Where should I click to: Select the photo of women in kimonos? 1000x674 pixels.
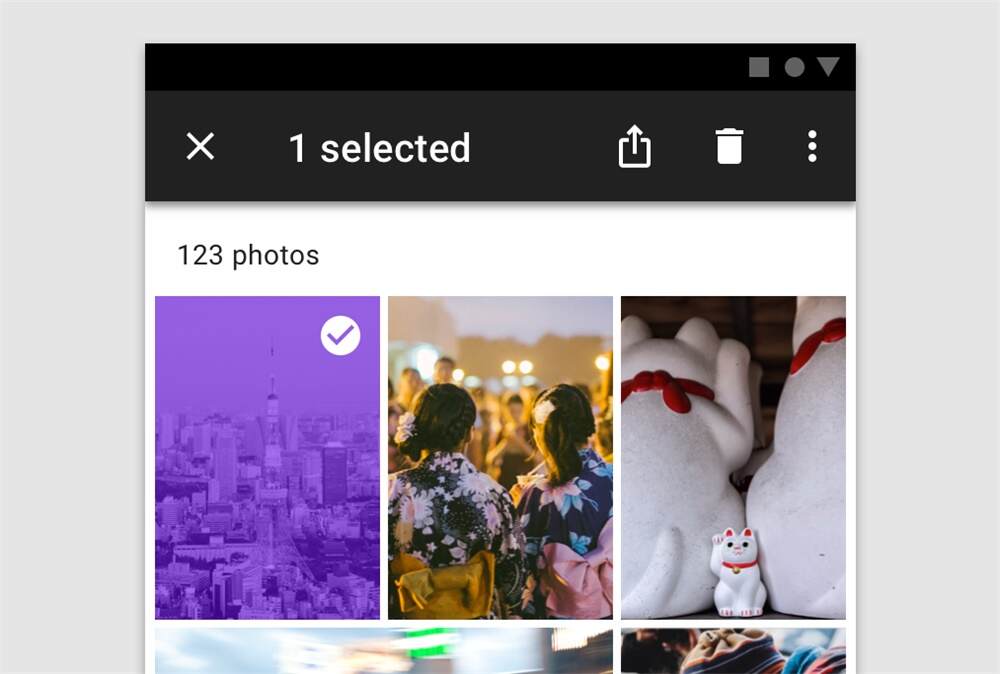(500, 457)
